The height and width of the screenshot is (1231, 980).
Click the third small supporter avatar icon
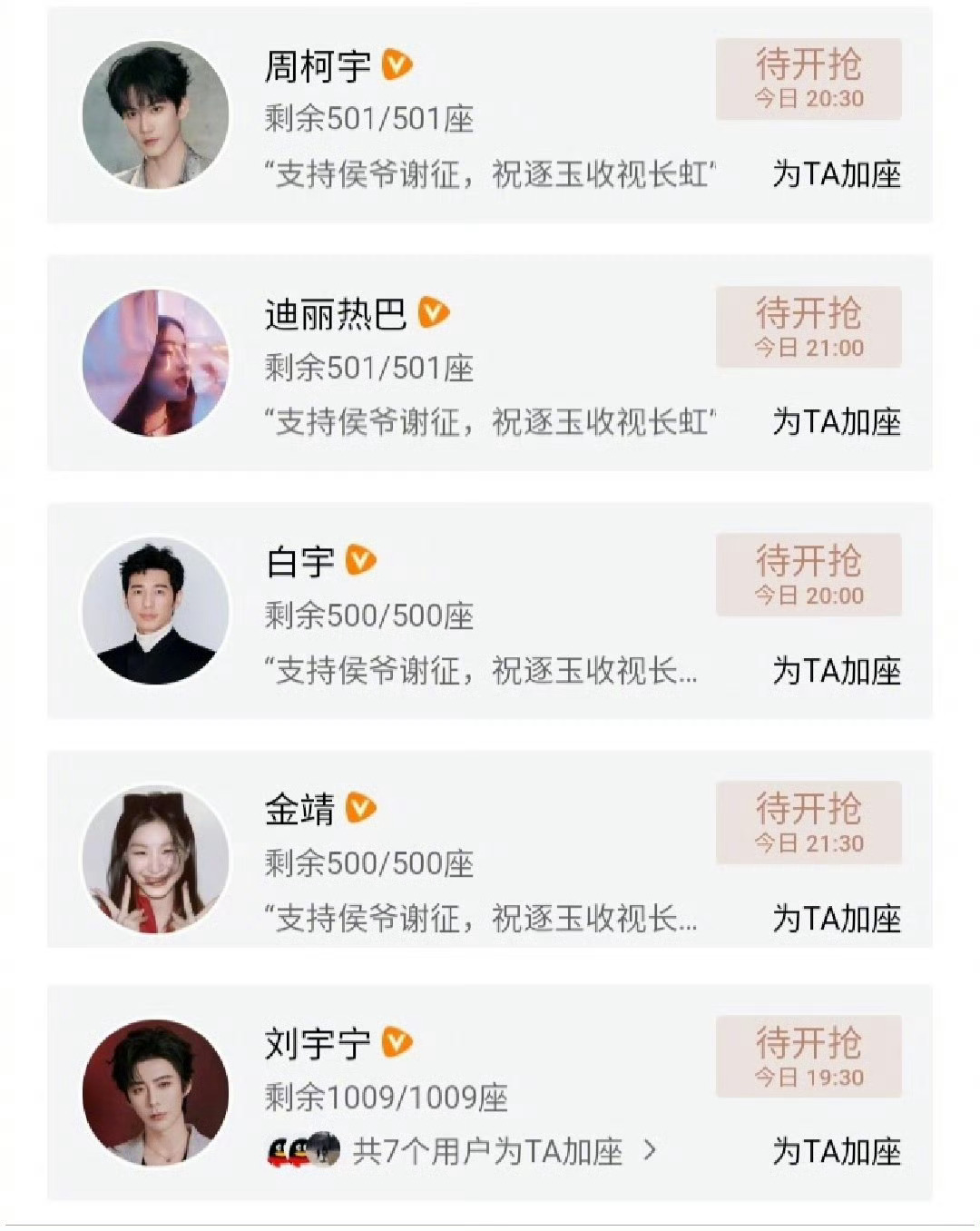click(323, 1150)
